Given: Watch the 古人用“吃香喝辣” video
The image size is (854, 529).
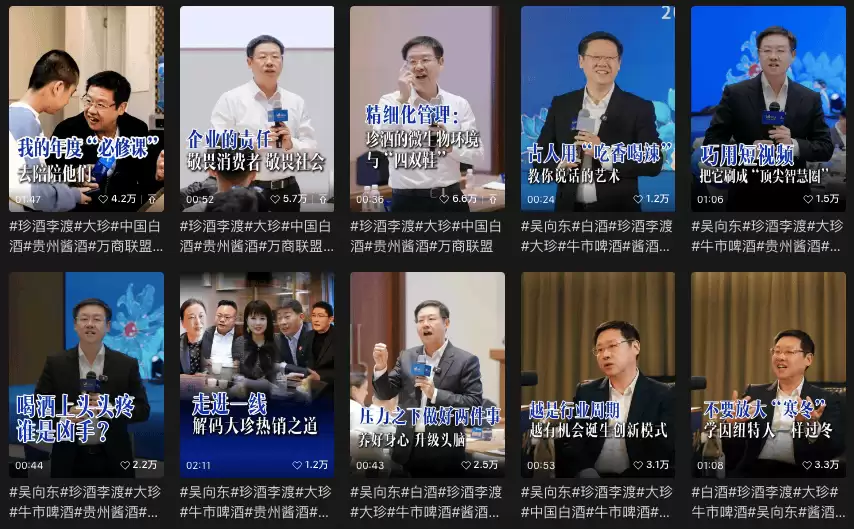Looking at the screenshot, I should pos(597,108).
